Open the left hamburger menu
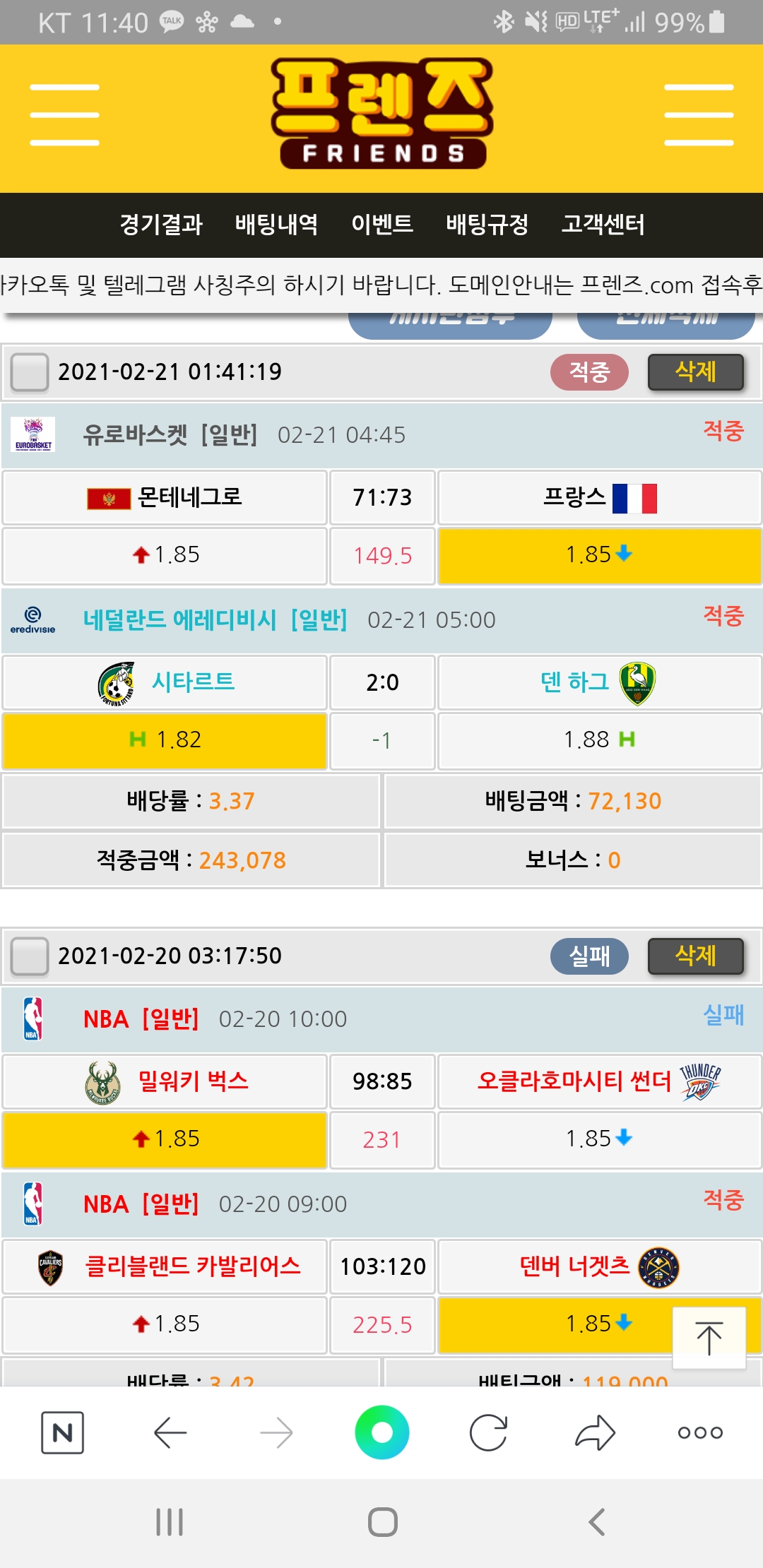Viewport: 763px width, 1568px height. [64, 115]
